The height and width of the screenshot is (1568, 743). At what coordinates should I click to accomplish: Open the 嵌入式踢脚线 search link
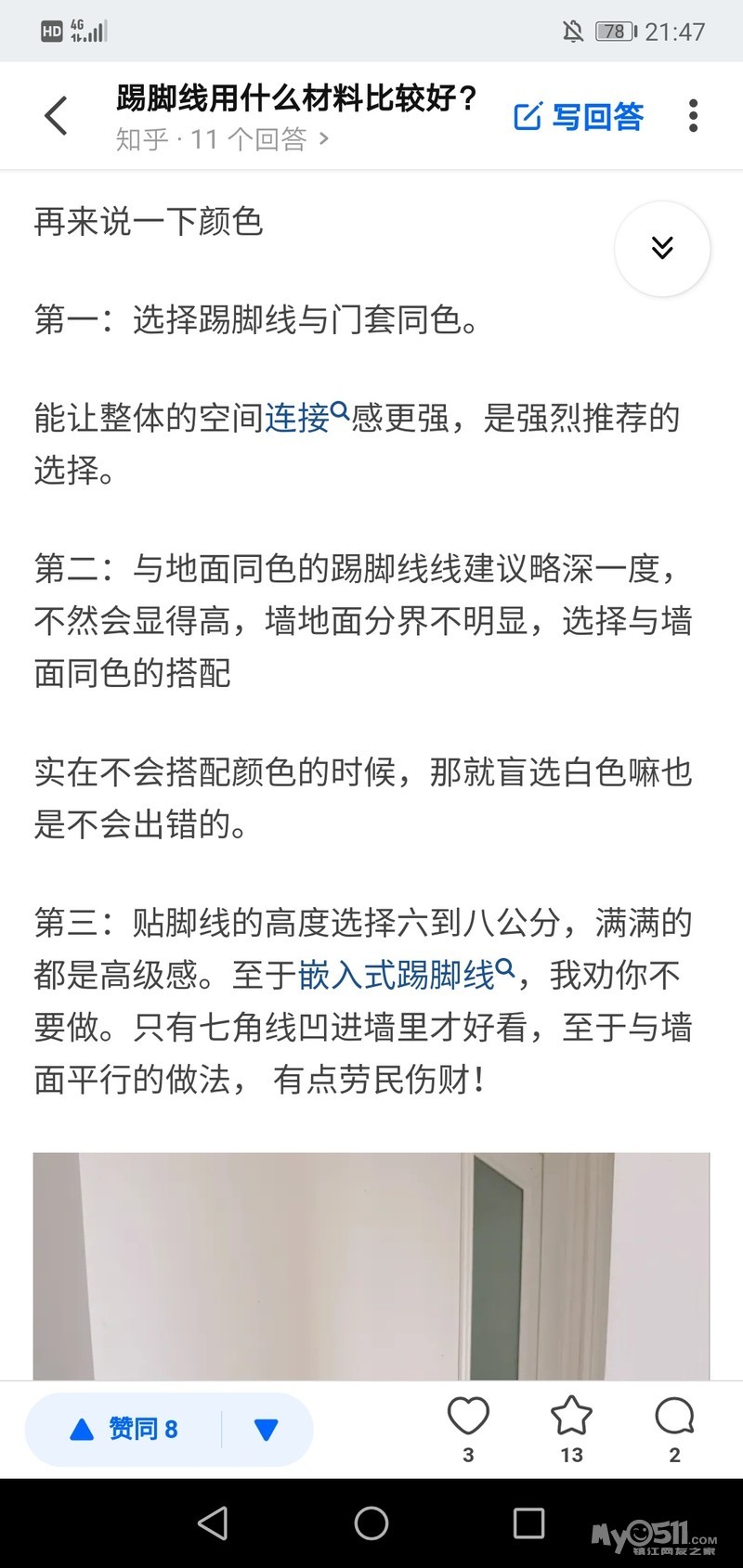406,975
